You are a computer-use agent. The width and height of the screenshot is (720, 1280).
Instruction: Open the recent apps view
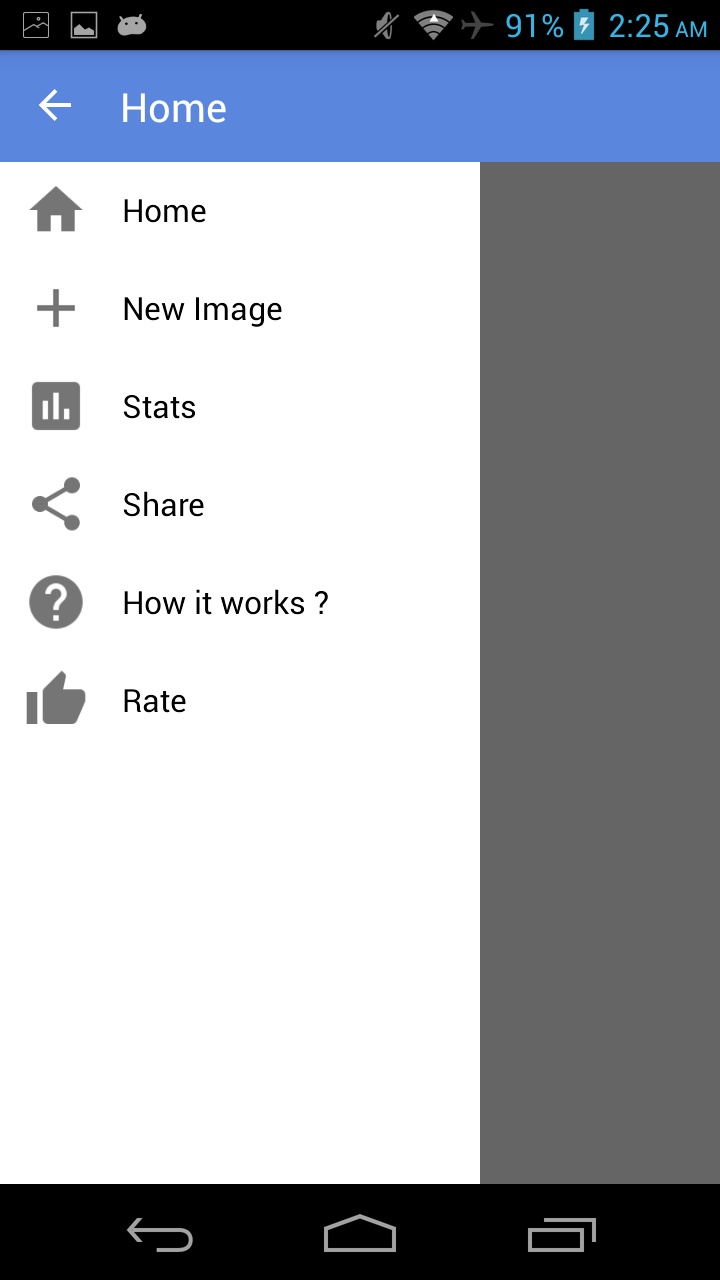tap(561, 1234)
